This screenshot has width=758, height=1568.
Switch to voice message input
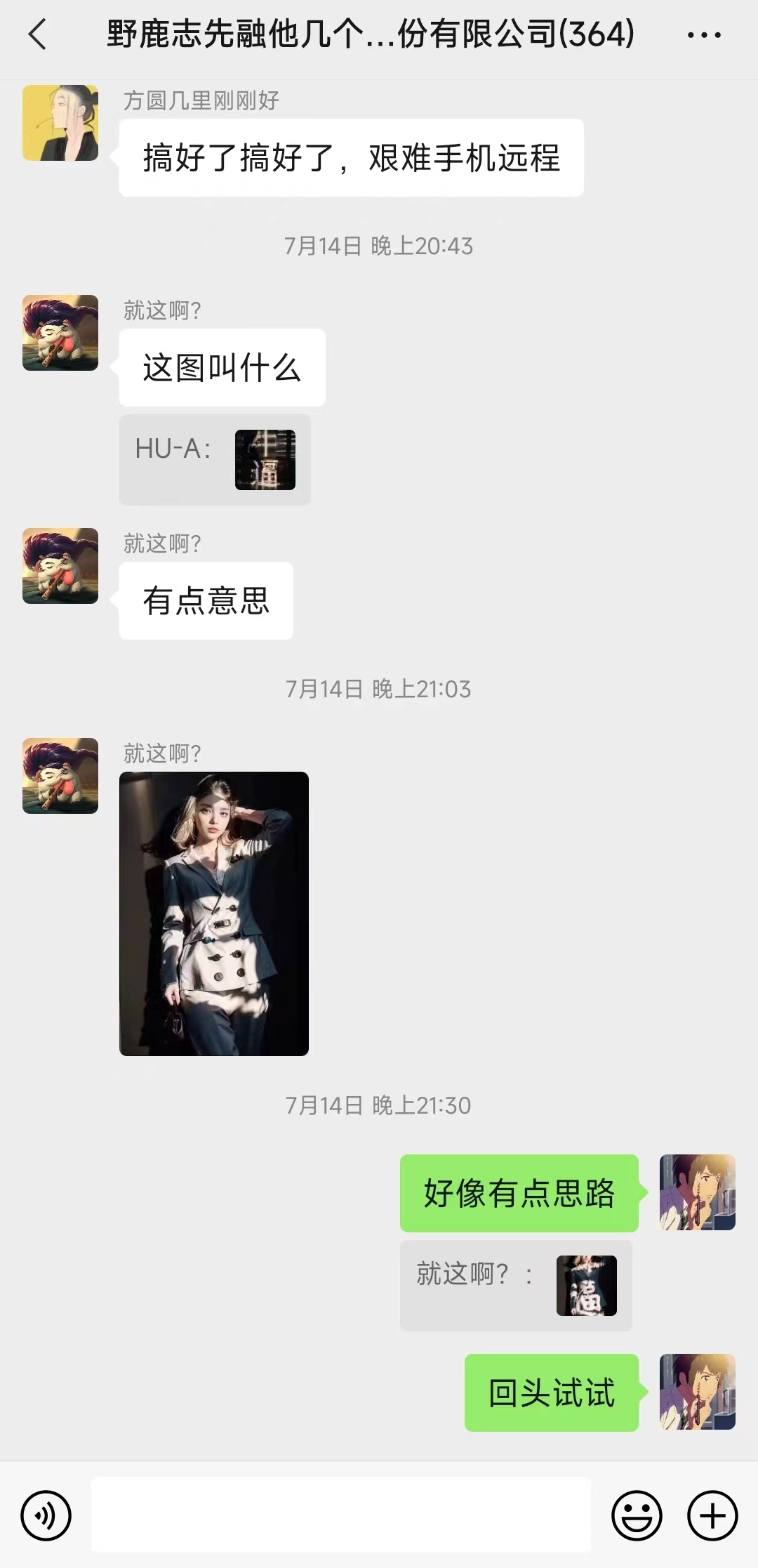pos(46,1515)
